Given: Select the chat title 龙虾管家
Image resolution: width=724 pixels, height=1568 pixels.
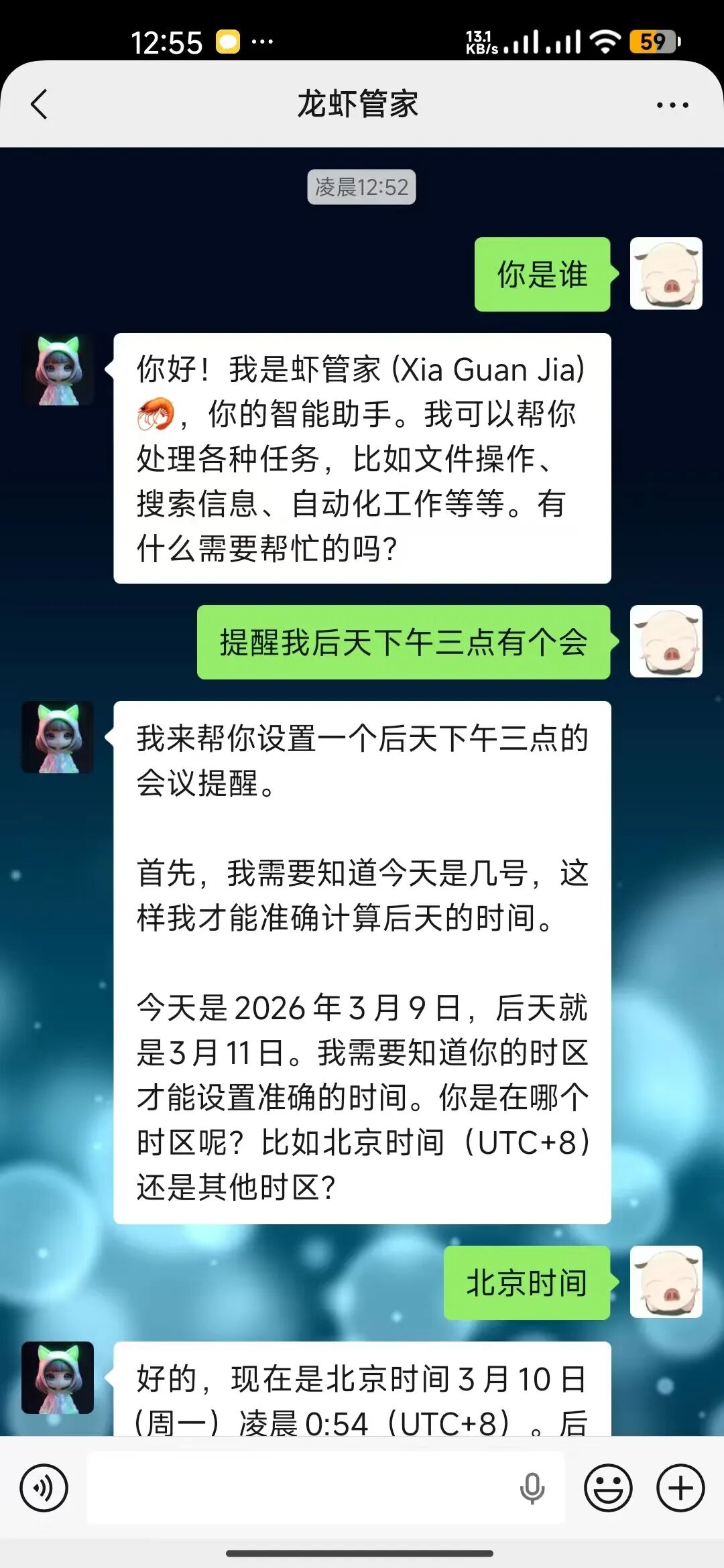Looking at the screenshot, I should 360,105.
